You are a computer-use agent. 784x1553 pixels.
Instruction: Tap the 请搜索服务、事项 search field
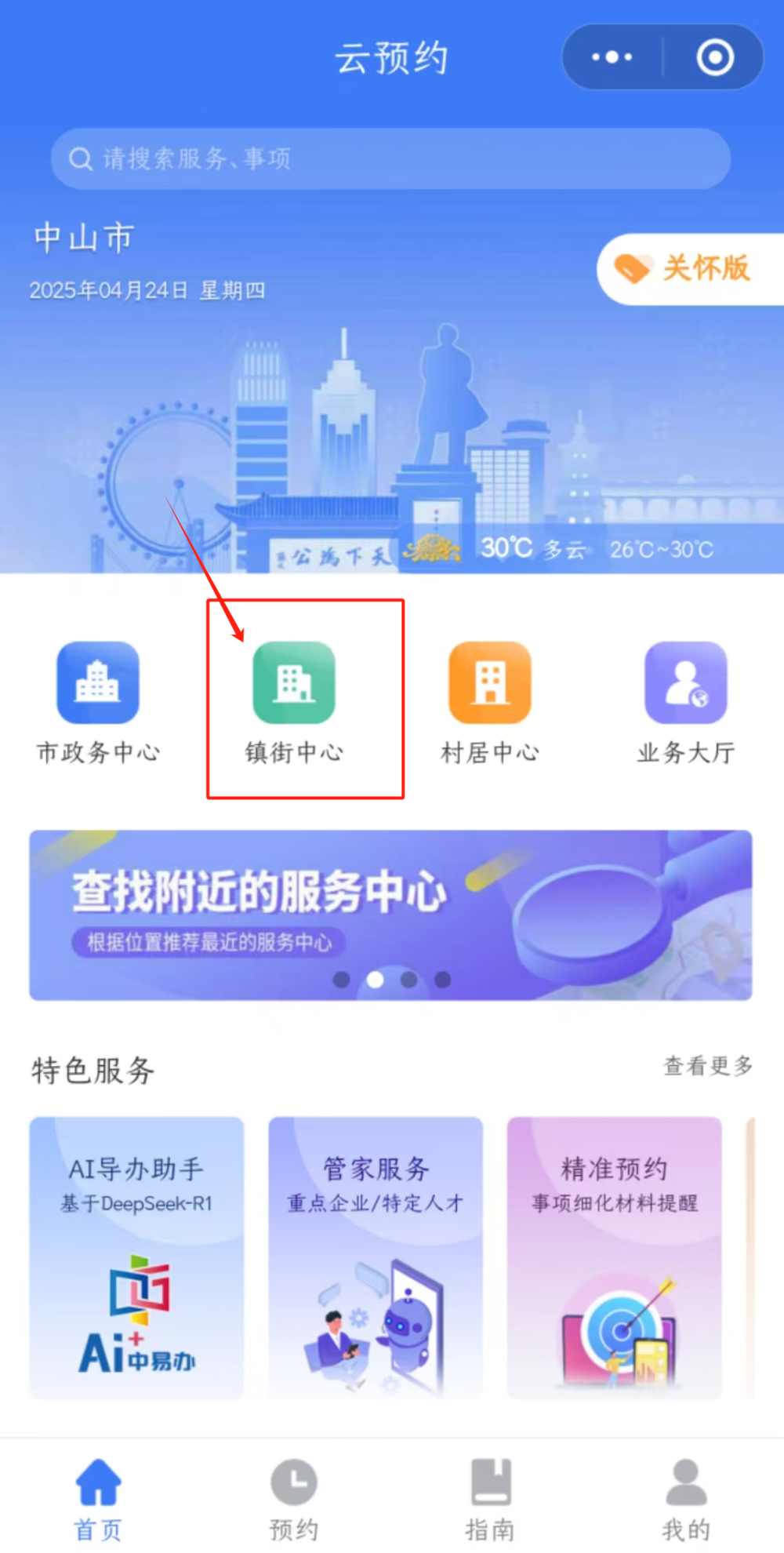(392, 158)
